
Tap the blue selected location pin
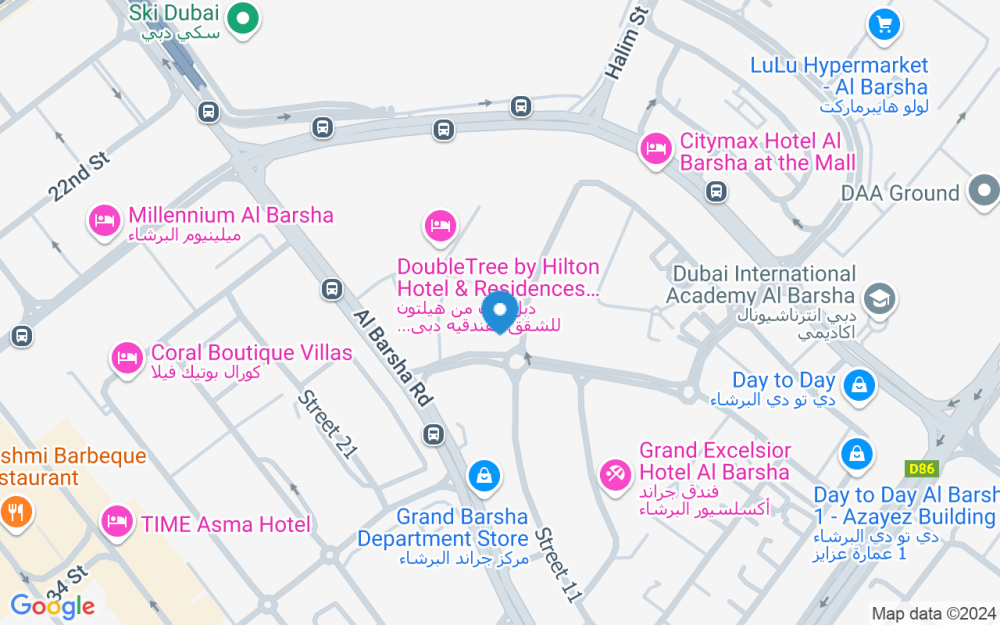point(500,312)
